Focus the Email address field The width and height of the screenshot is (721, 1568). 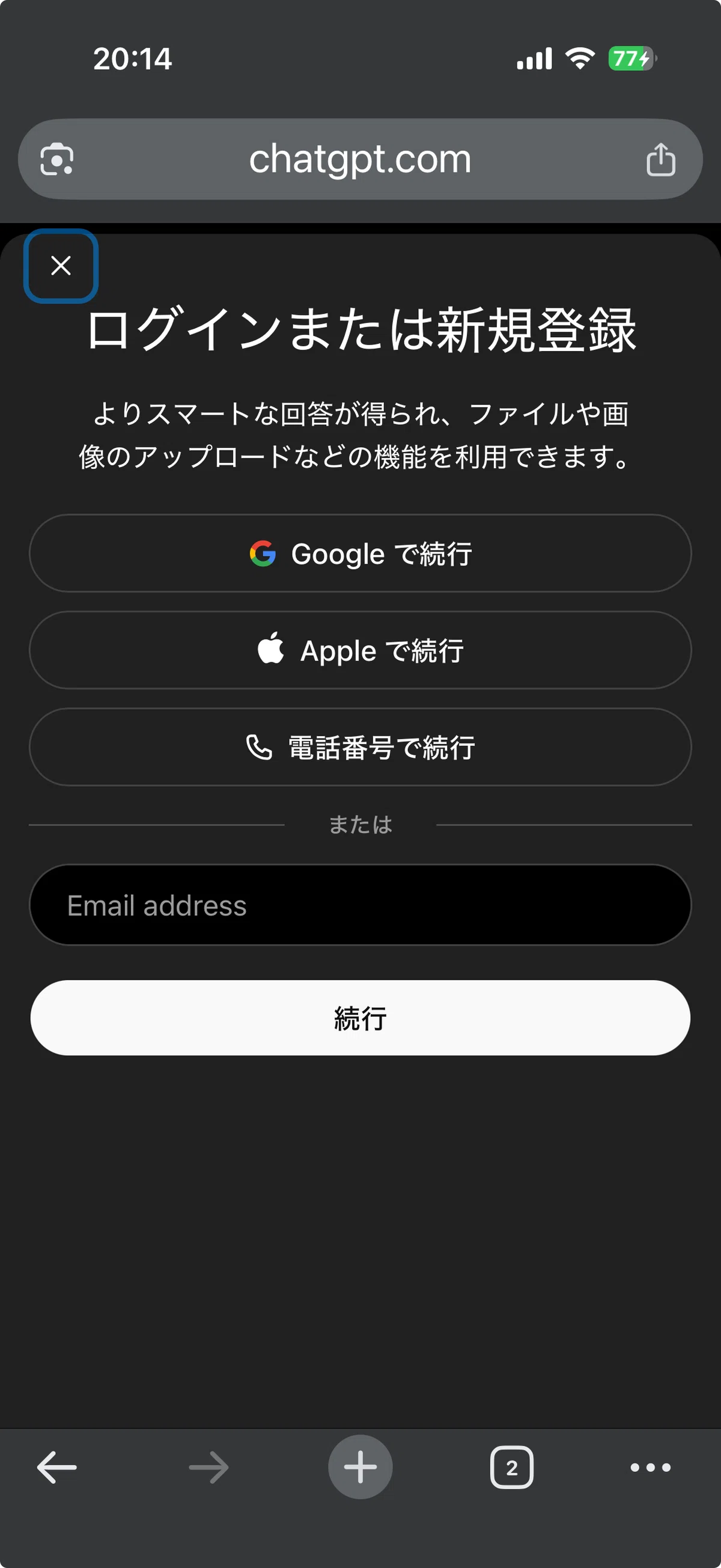360,904
